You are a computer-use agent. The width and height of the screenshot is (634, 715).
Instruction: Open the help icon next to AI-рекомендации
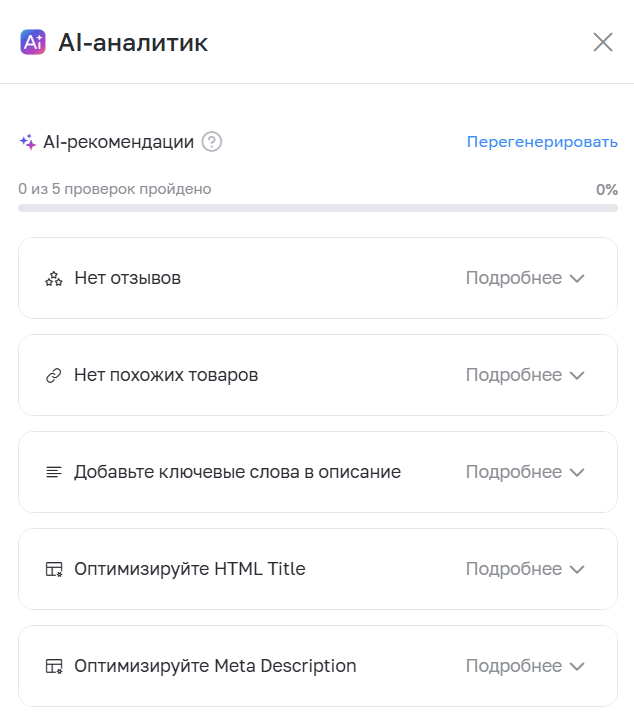point(212,142)
